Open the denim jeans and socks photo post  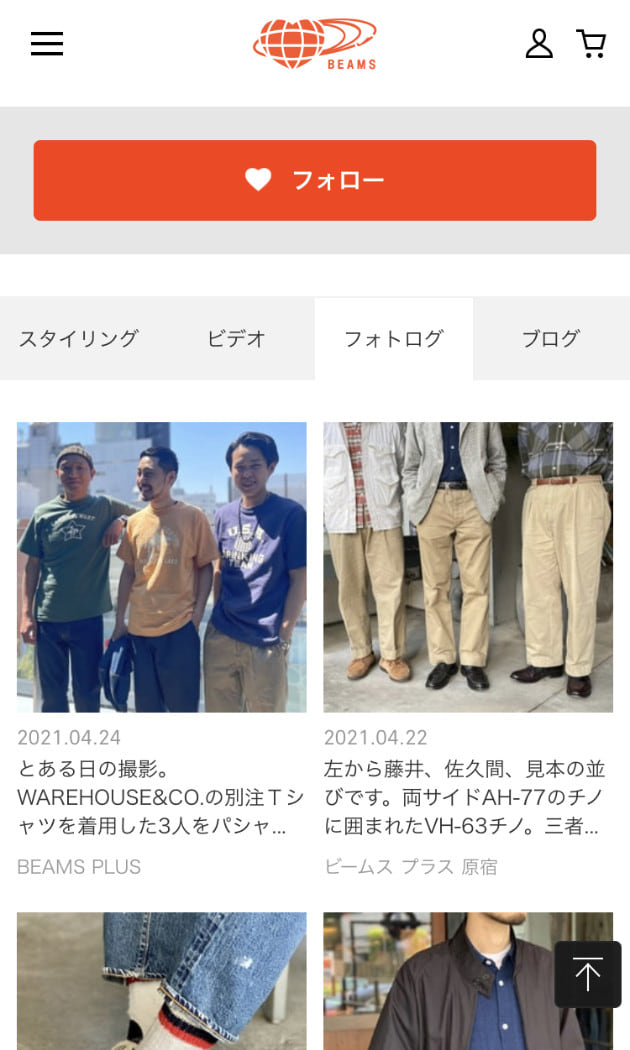coord(161,980)
